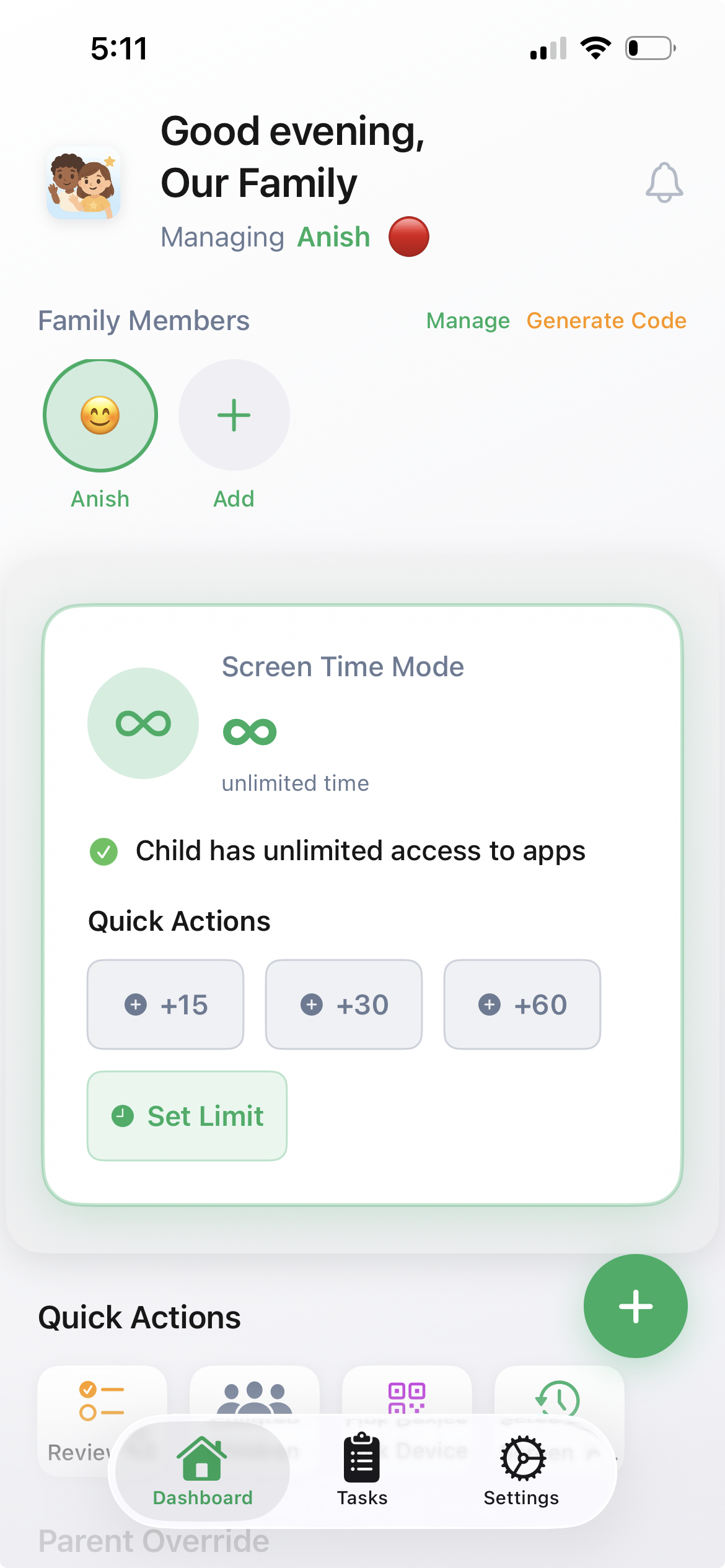725x1568 pixels.
Task: Open the notifications bell
Action: click(x=664, y=183)
